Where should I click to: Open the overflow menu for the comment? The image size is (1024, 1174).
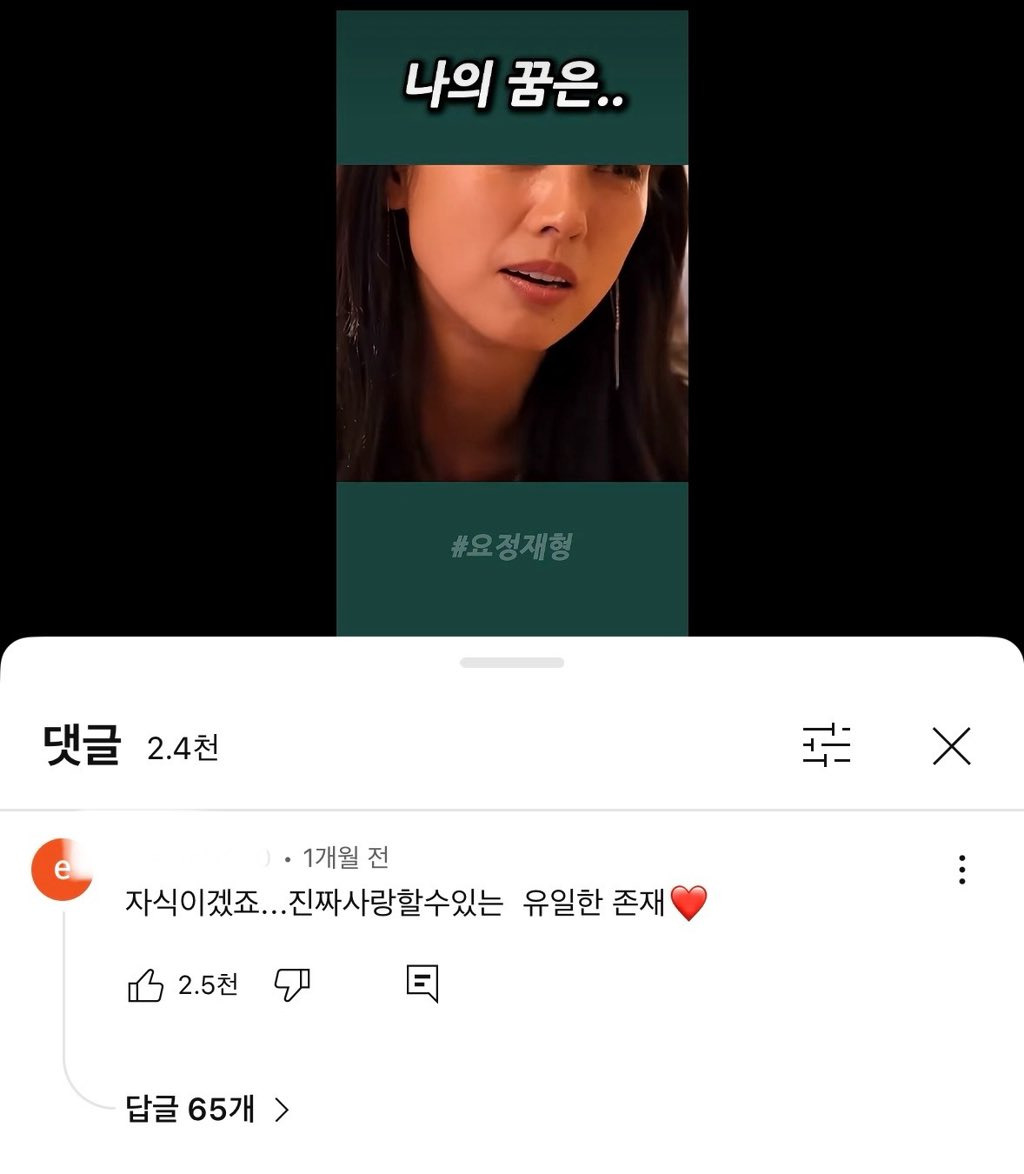(962, 869)
